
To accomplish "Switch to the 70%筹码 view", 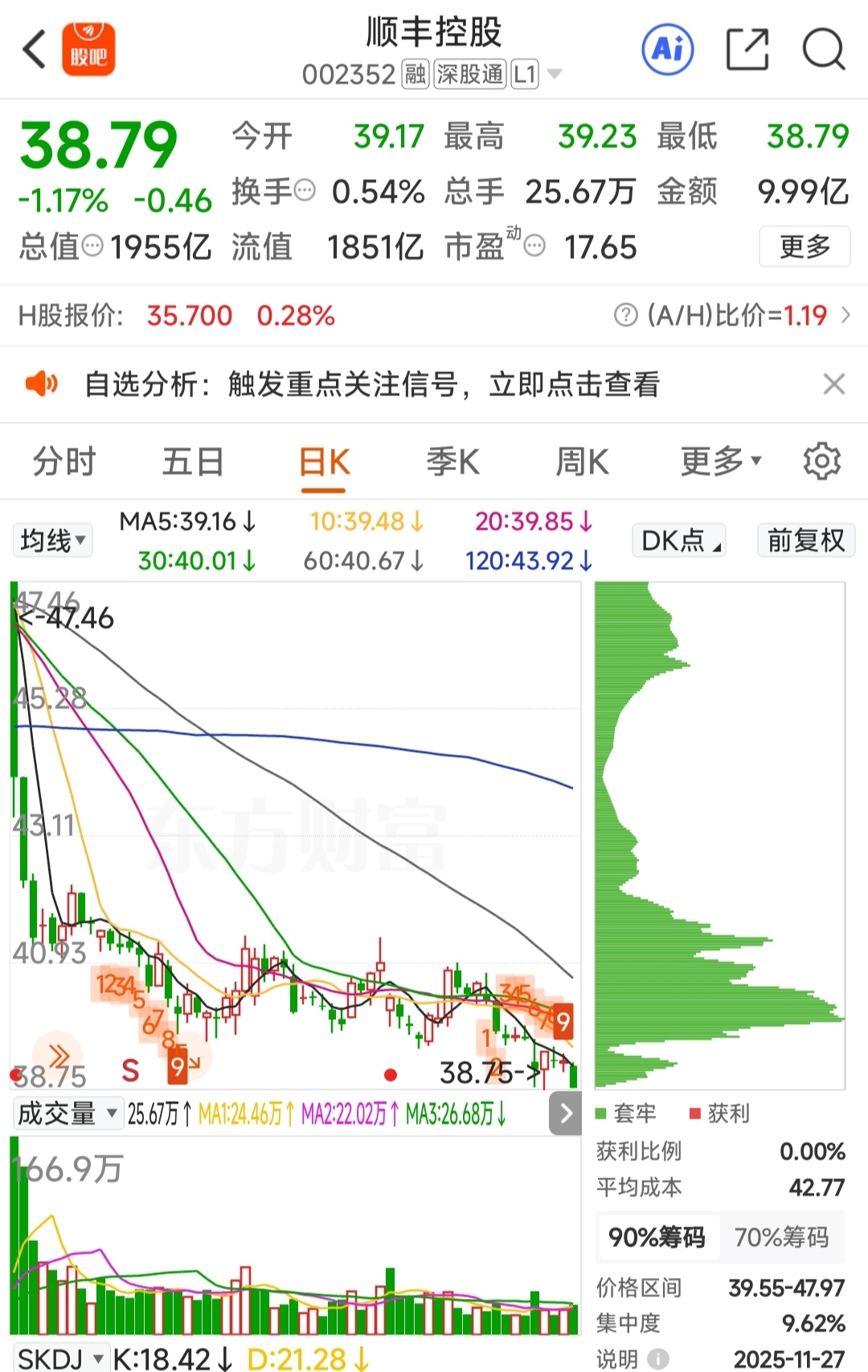I will (781, 1237).
